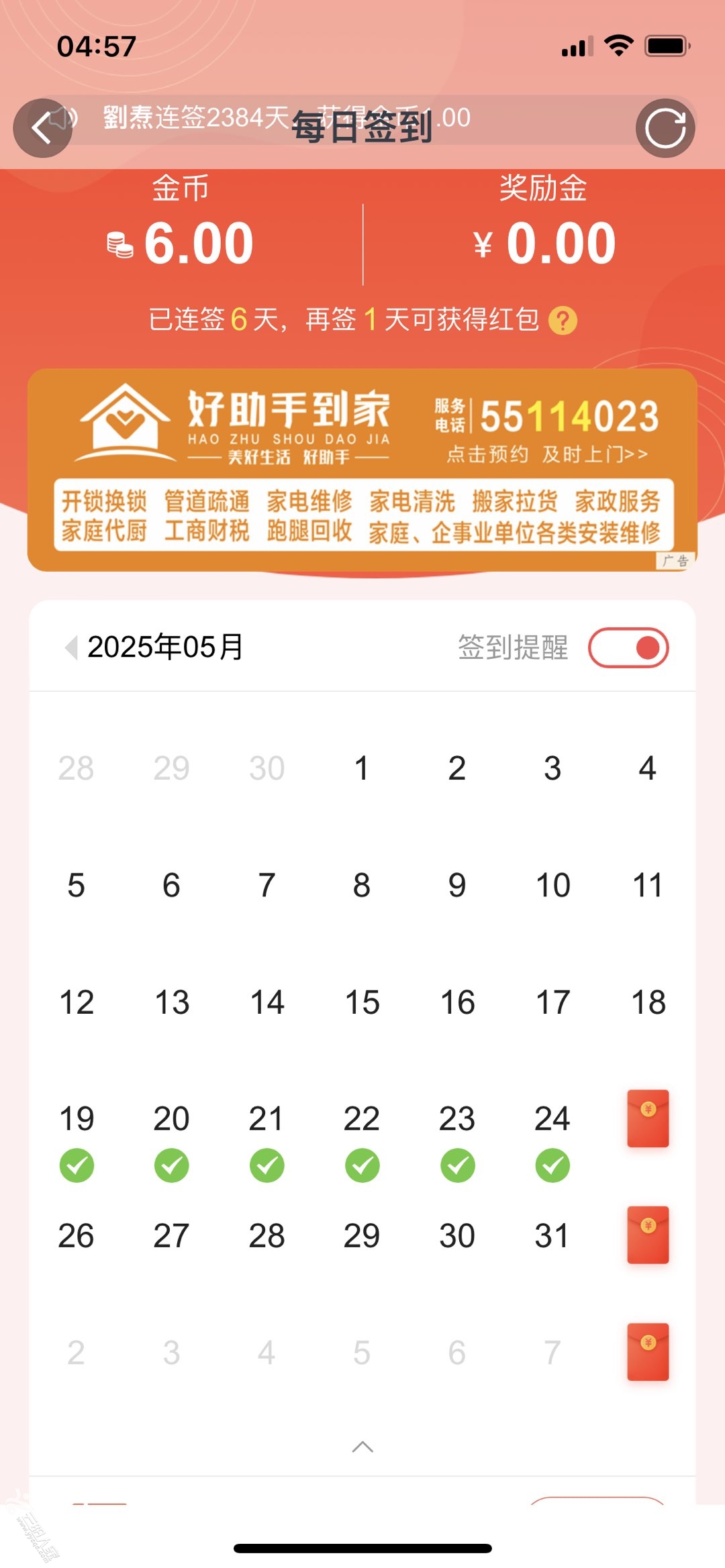Open the 好助手到家 ad banner
725x1568 pixels.
[362, 470]
